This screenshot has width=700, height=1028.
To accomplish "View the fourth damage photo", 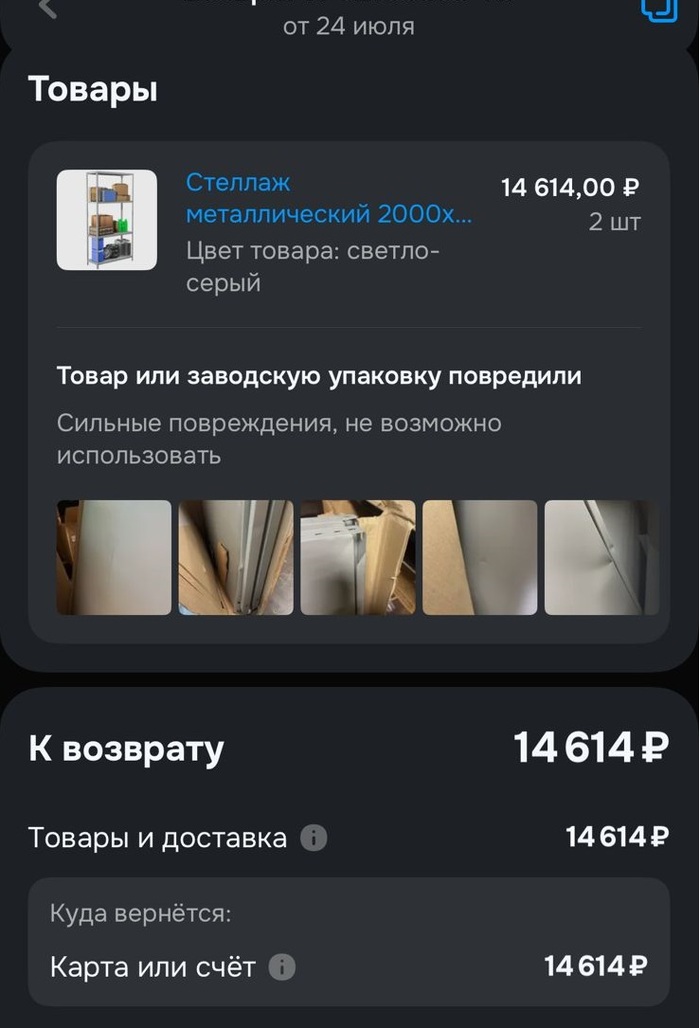I will point(480,557).
